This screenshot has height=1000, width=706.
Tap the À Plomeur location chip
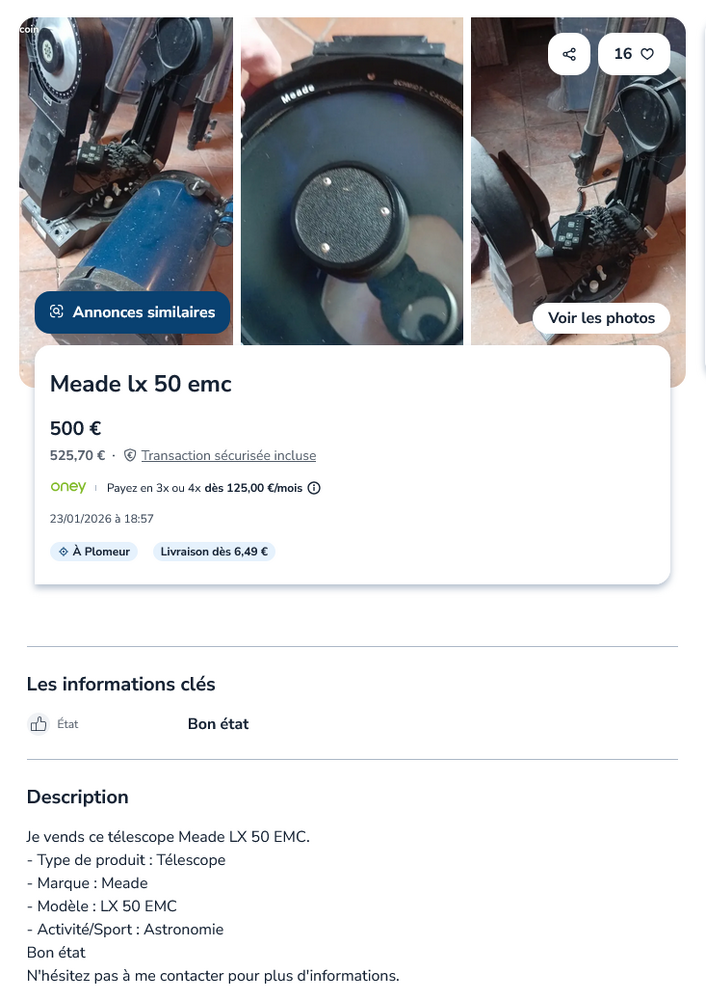coord(94,551)
